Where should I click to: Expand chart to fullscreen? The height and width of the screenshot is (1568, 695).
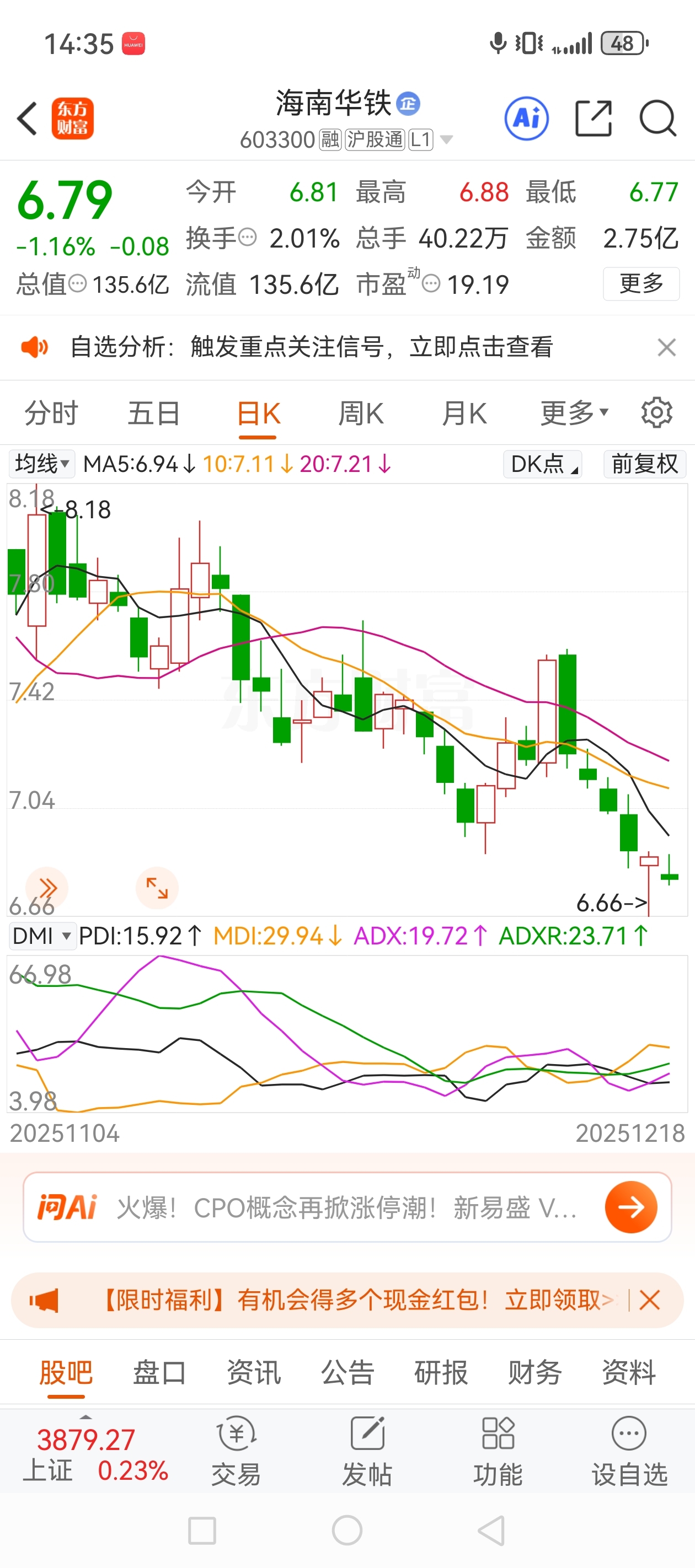157,888
